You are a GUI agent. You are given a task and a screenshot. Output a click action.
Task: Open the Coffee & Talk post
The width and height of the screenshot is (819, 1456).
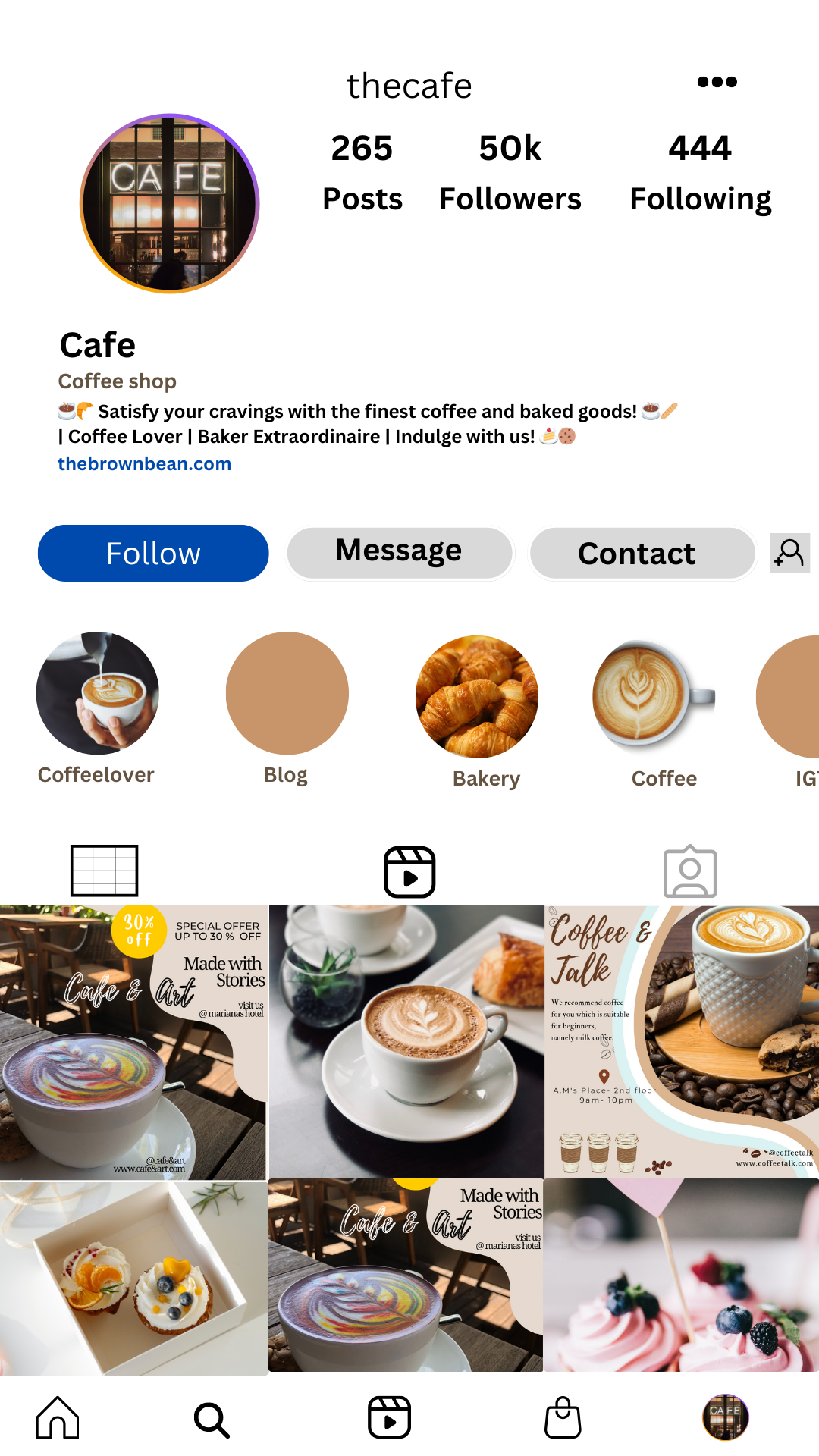pos(682,1042)
